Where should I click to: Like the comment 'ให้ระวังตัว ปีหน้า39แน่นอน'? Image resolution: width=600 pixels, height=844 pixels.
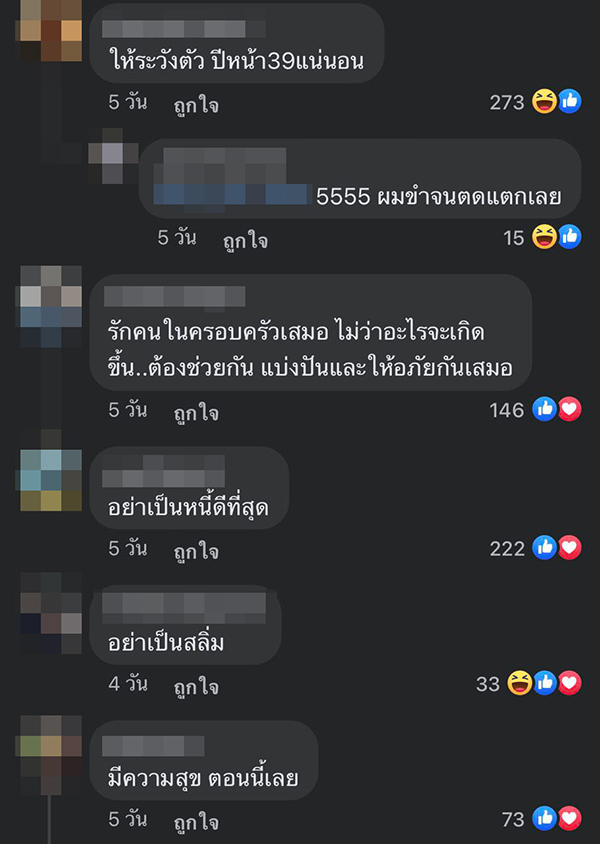195,104
